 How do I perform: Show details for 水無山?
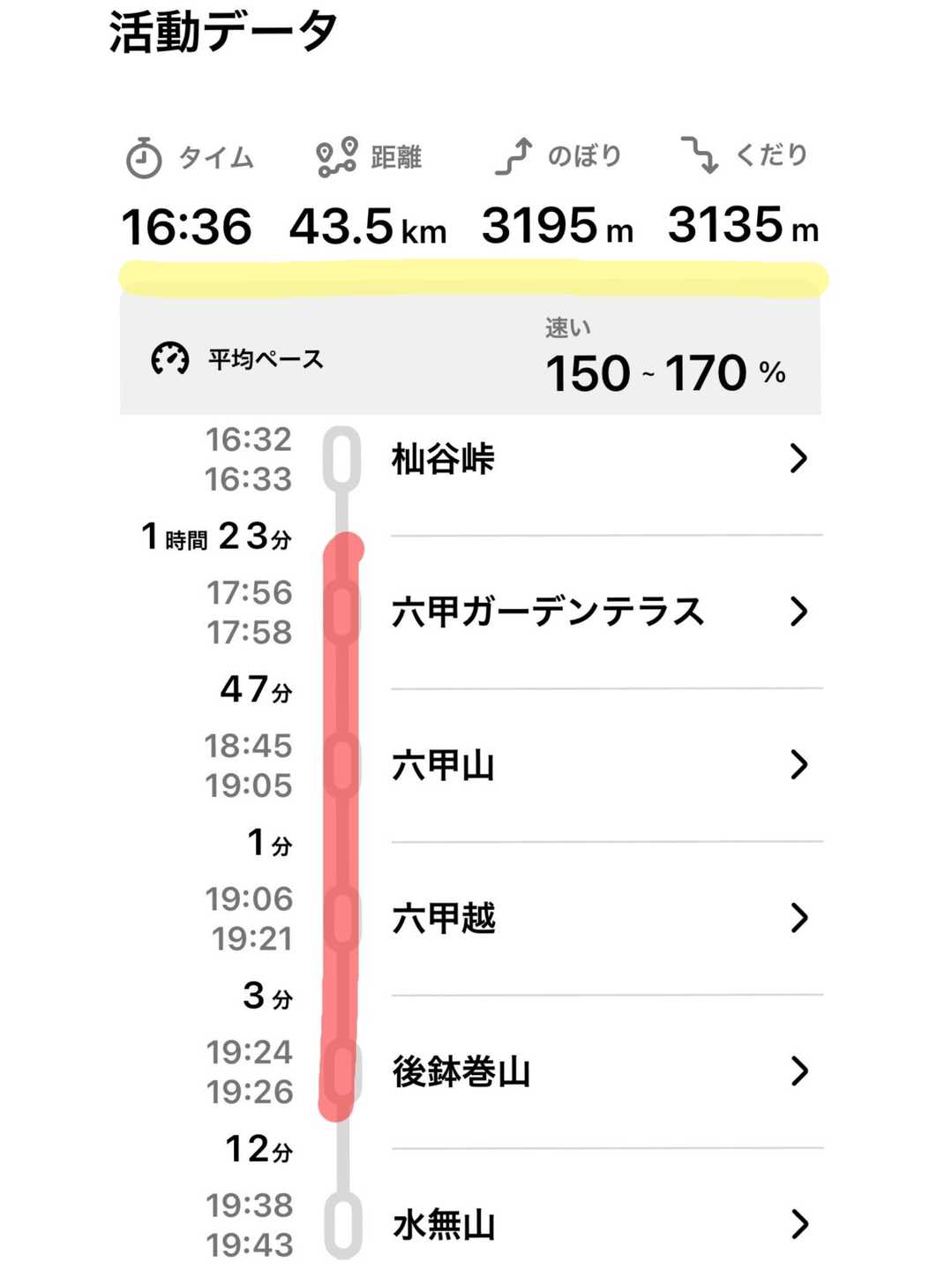(600, 1224)
